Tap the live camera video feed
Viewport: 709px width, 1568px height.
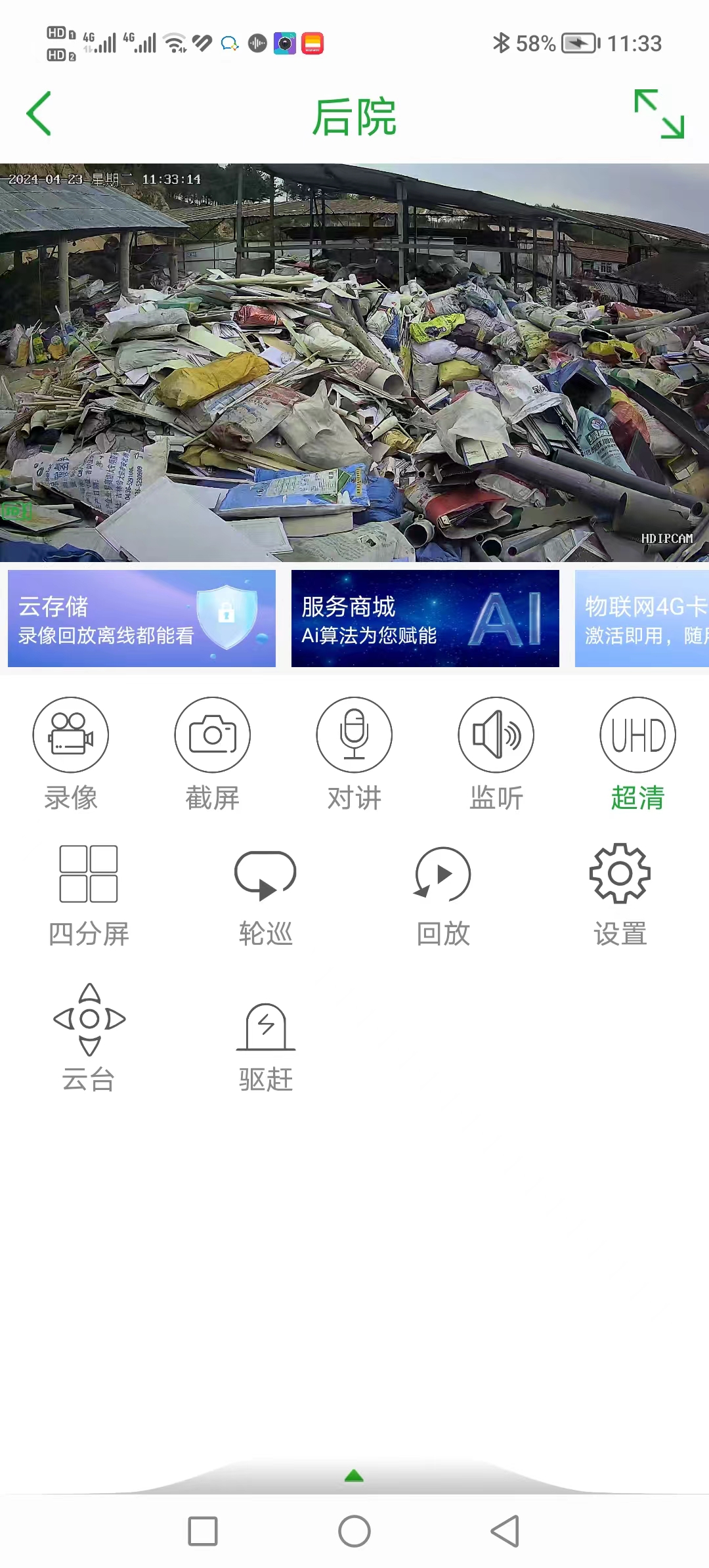(x=354, y=362)
